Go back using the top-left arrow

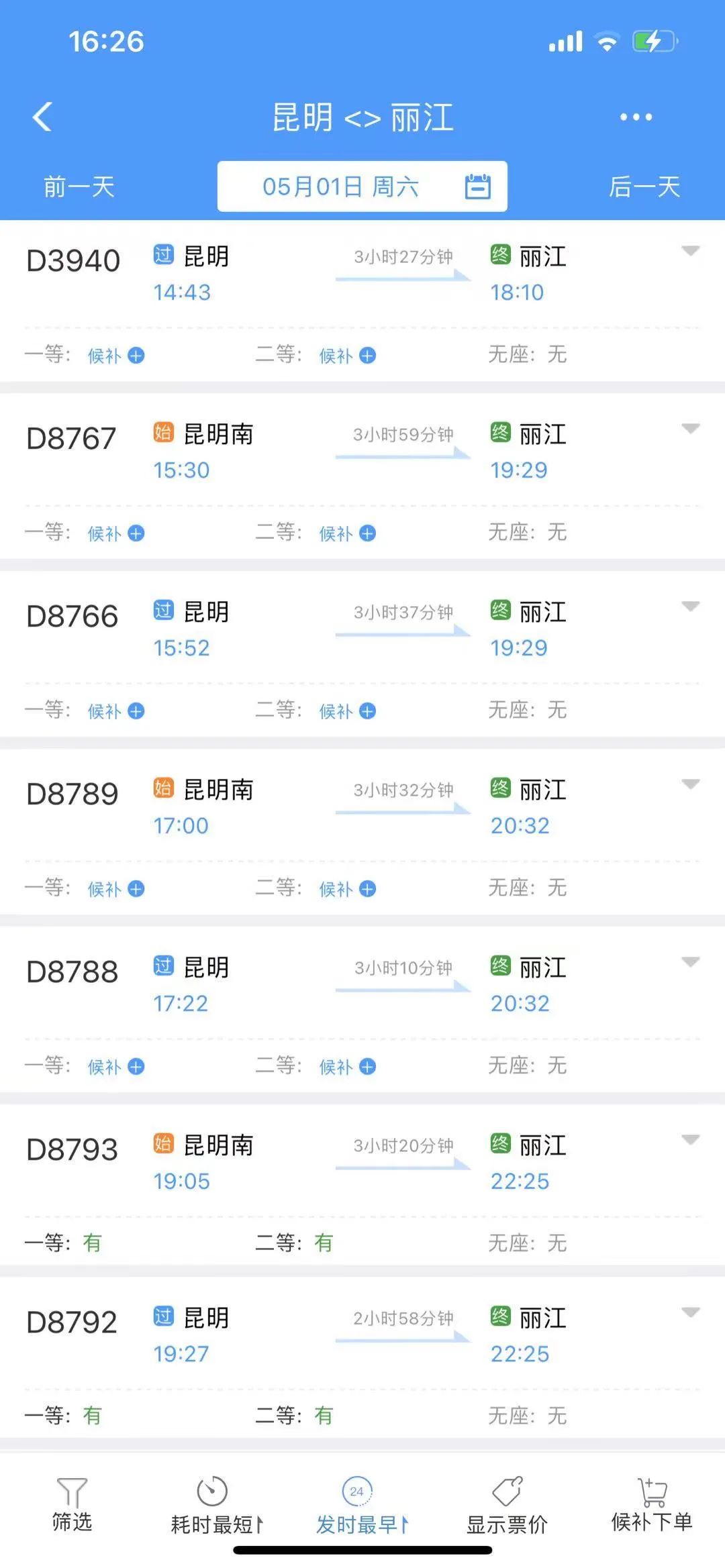tap(42, 117)
